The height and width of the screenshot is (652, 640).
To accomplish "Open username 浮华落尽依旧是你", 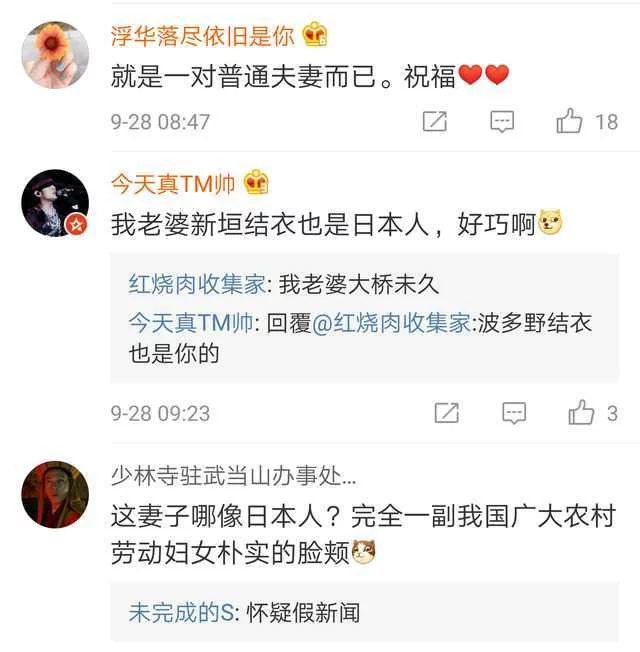I will pyautogui.click(x=202, y=36).
